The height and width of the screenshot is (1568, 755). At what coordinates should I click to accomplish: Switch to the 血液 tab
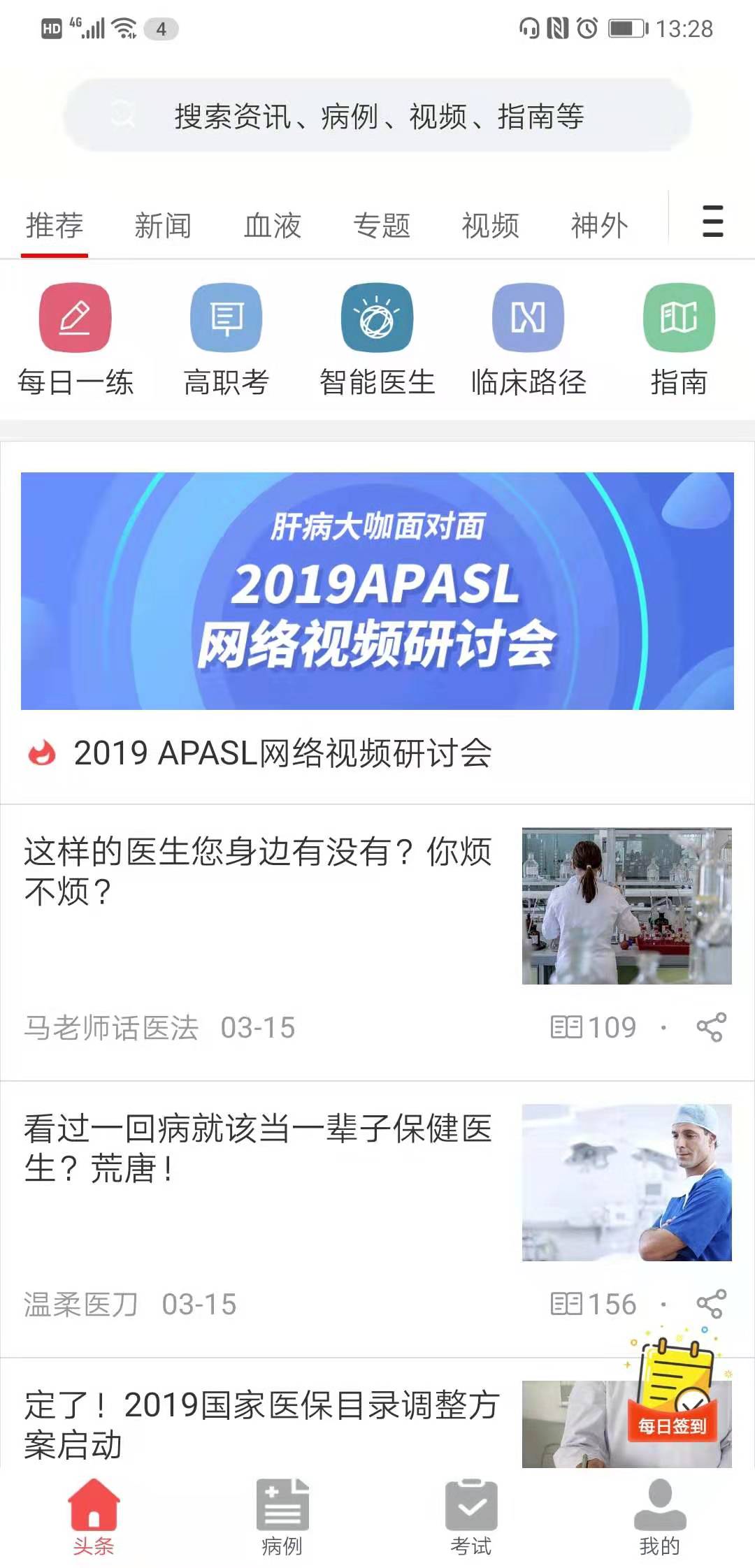(272, 226)
